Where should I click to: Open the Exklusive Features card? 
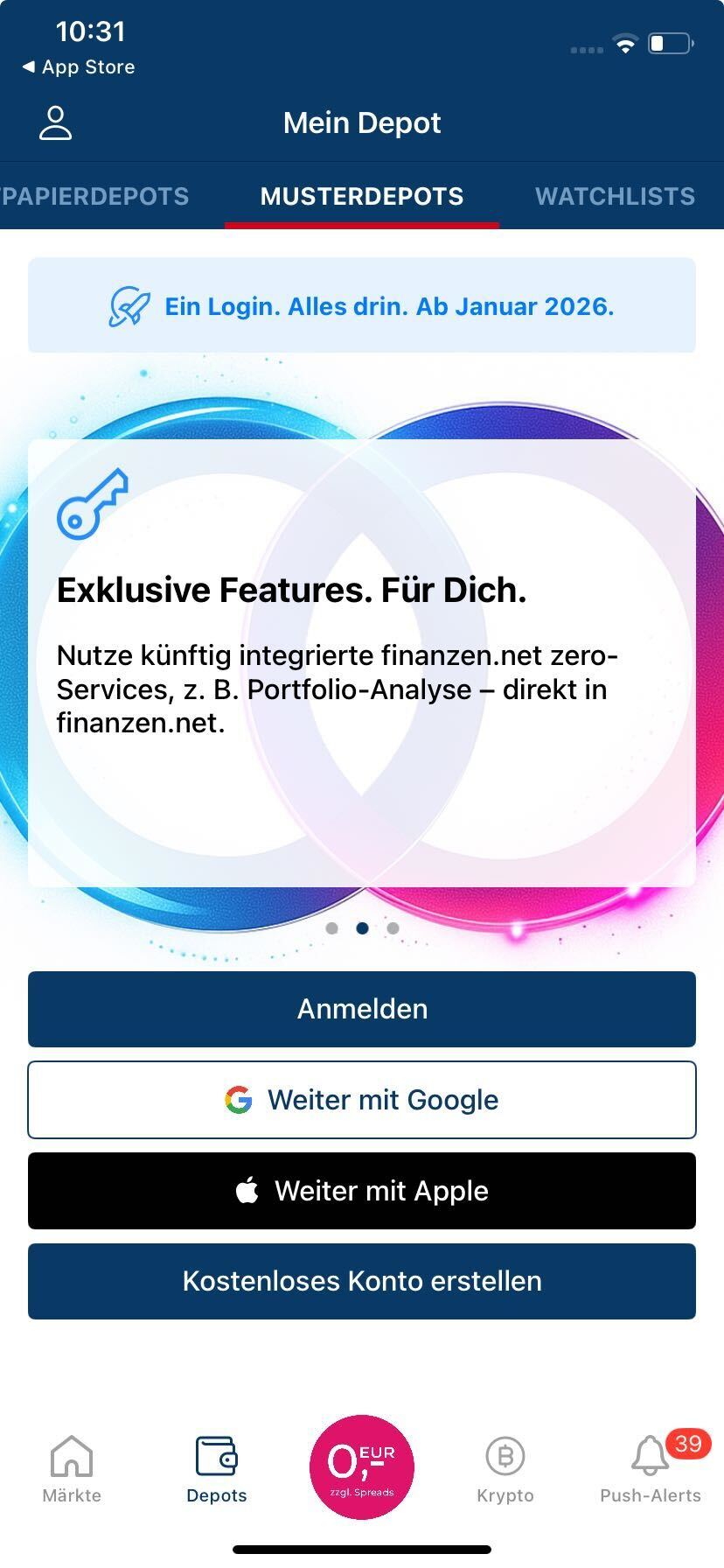[x=362, y=663]
